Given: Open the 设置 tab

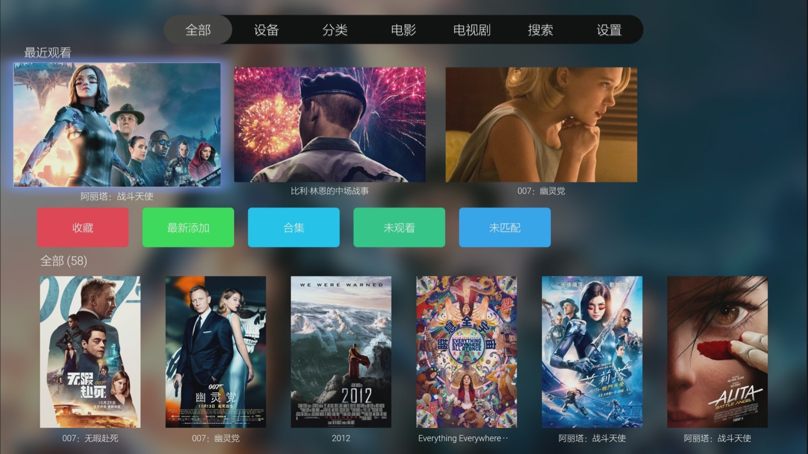Looking at the screenshot, I should (609, 30).
